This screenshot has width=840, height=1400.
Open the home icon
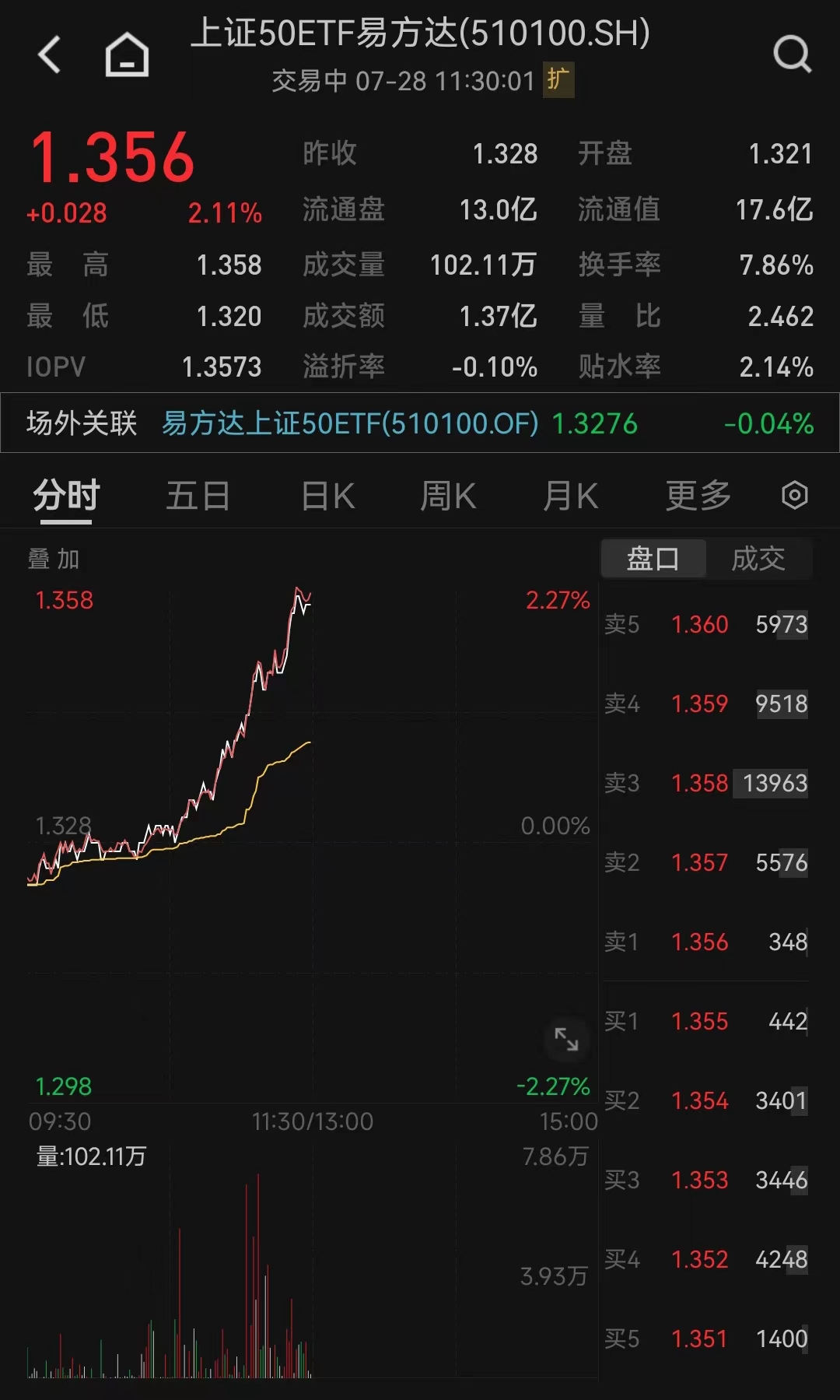point(127,54)
